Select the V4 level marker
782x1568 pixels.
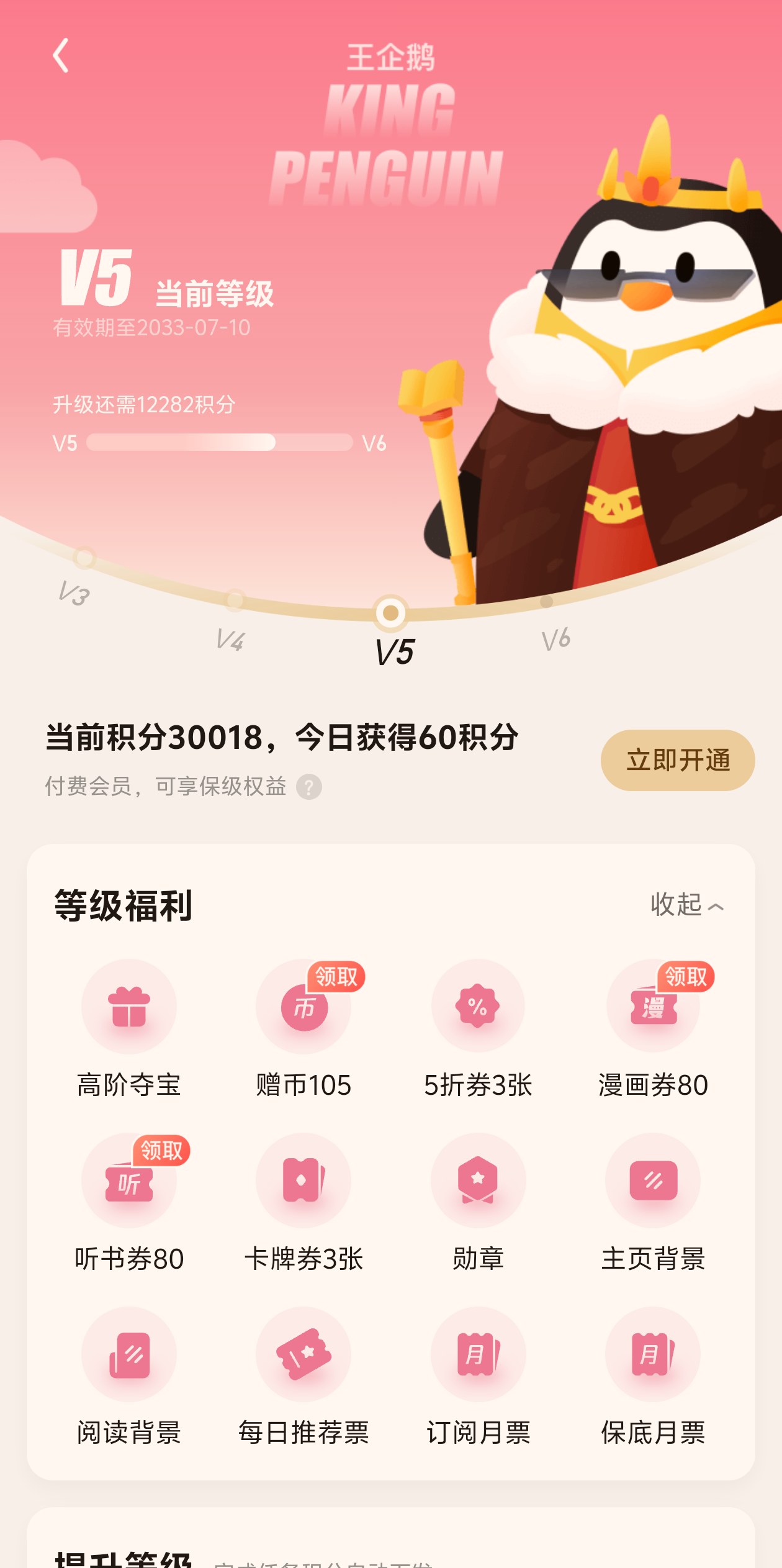[x=234, y=601]
